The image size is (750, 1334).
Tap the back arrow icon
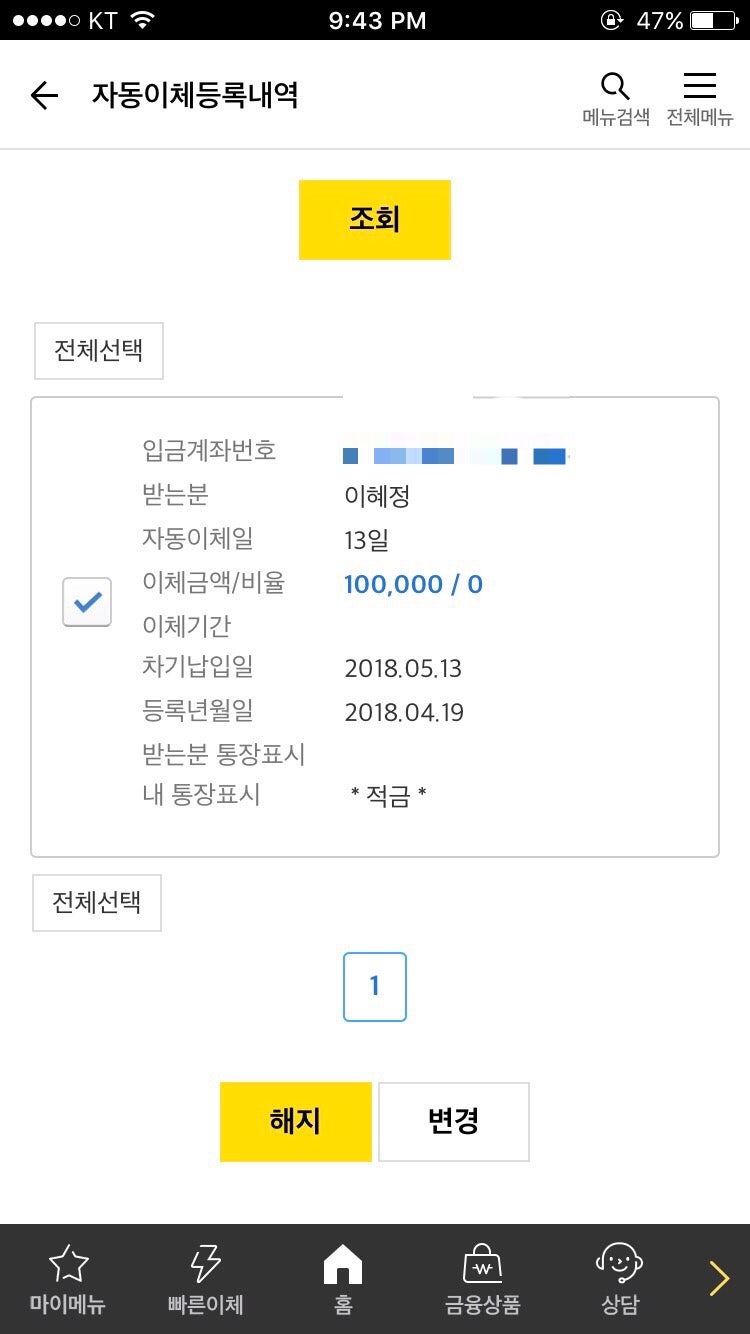[44, 95]
